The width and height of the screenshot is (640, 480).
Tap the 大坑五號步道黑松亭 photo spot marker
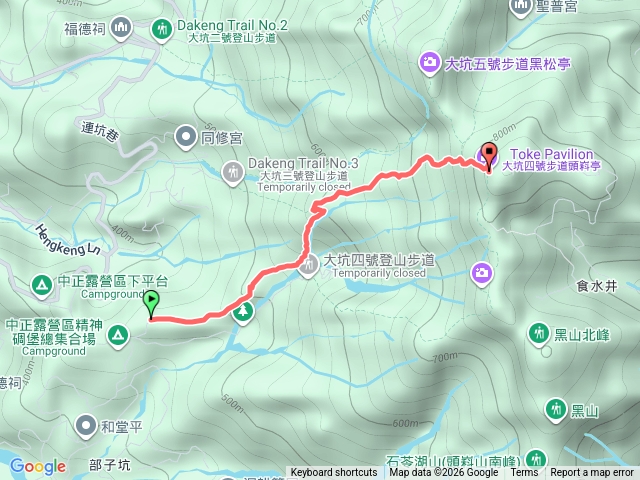(429, 64)
